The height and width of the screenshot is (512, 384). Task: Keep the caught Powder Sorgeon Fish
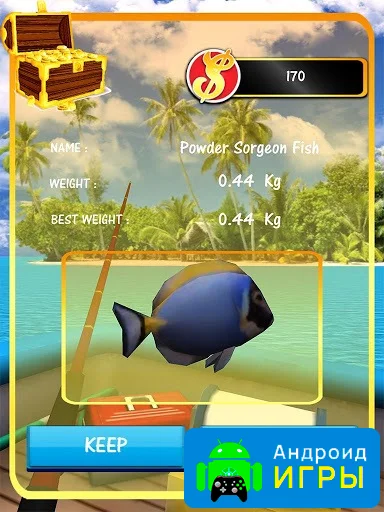pyautogui.click(x=106, y=447)
